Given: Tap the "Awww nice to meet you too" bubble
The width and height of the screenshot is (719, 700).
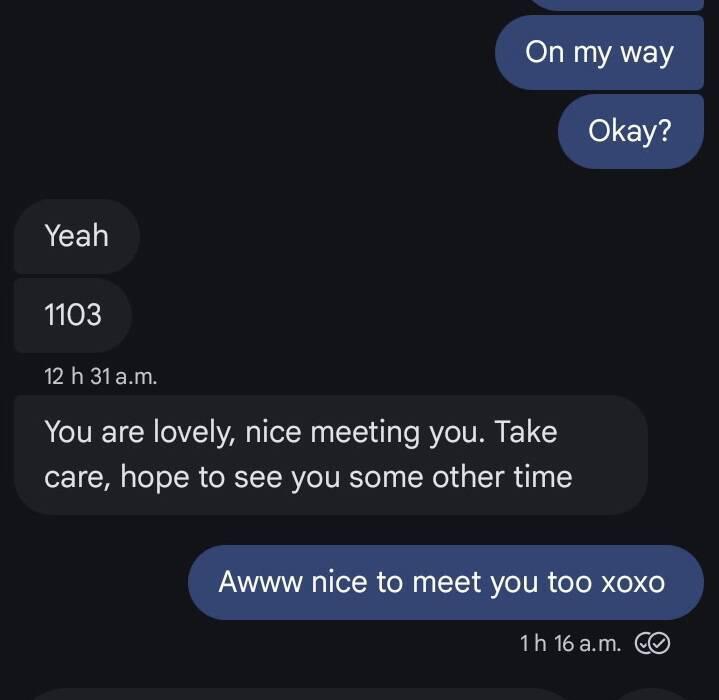Looking at the screenshot, I should 445,582.
